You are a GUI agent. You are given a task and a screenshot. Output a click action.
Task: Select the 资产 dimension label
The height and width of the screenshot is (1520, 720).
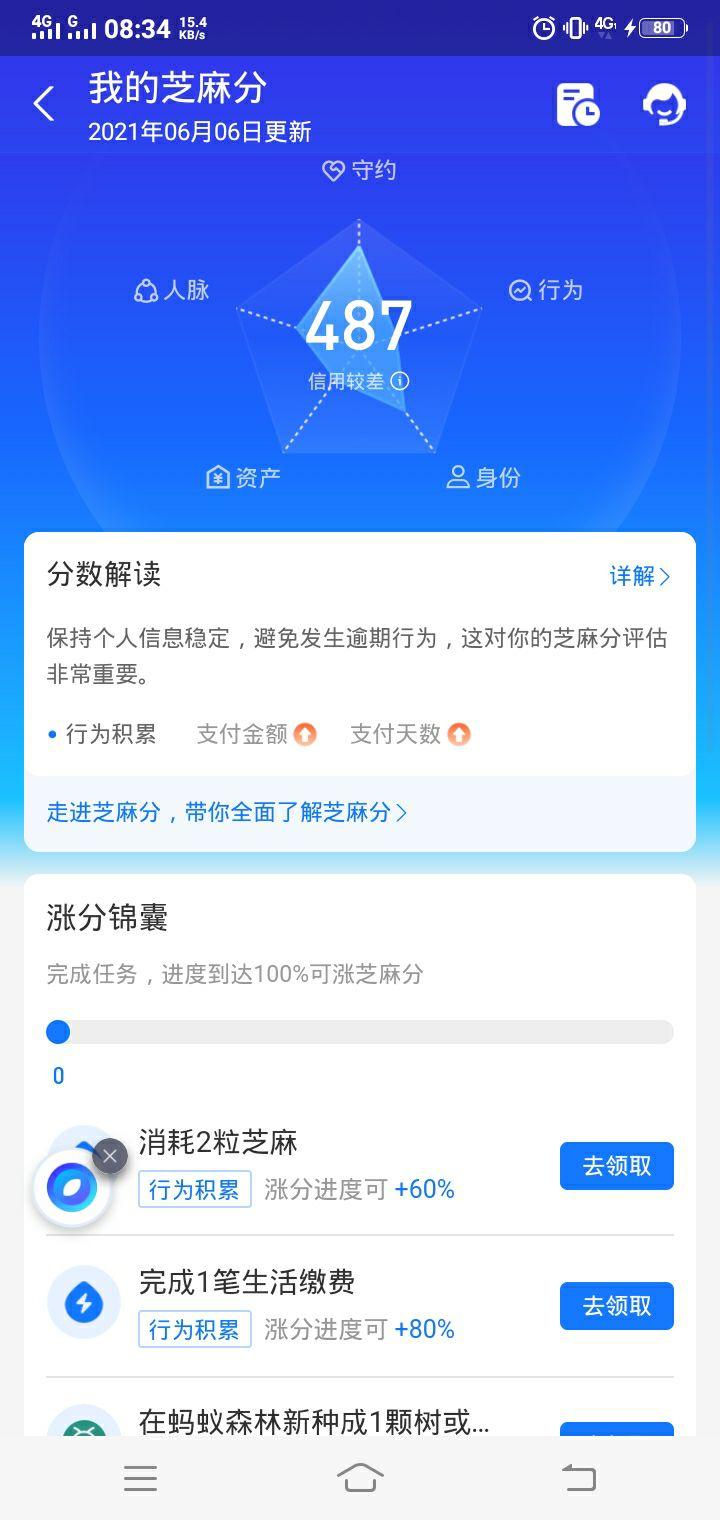(x=243, y=478)
